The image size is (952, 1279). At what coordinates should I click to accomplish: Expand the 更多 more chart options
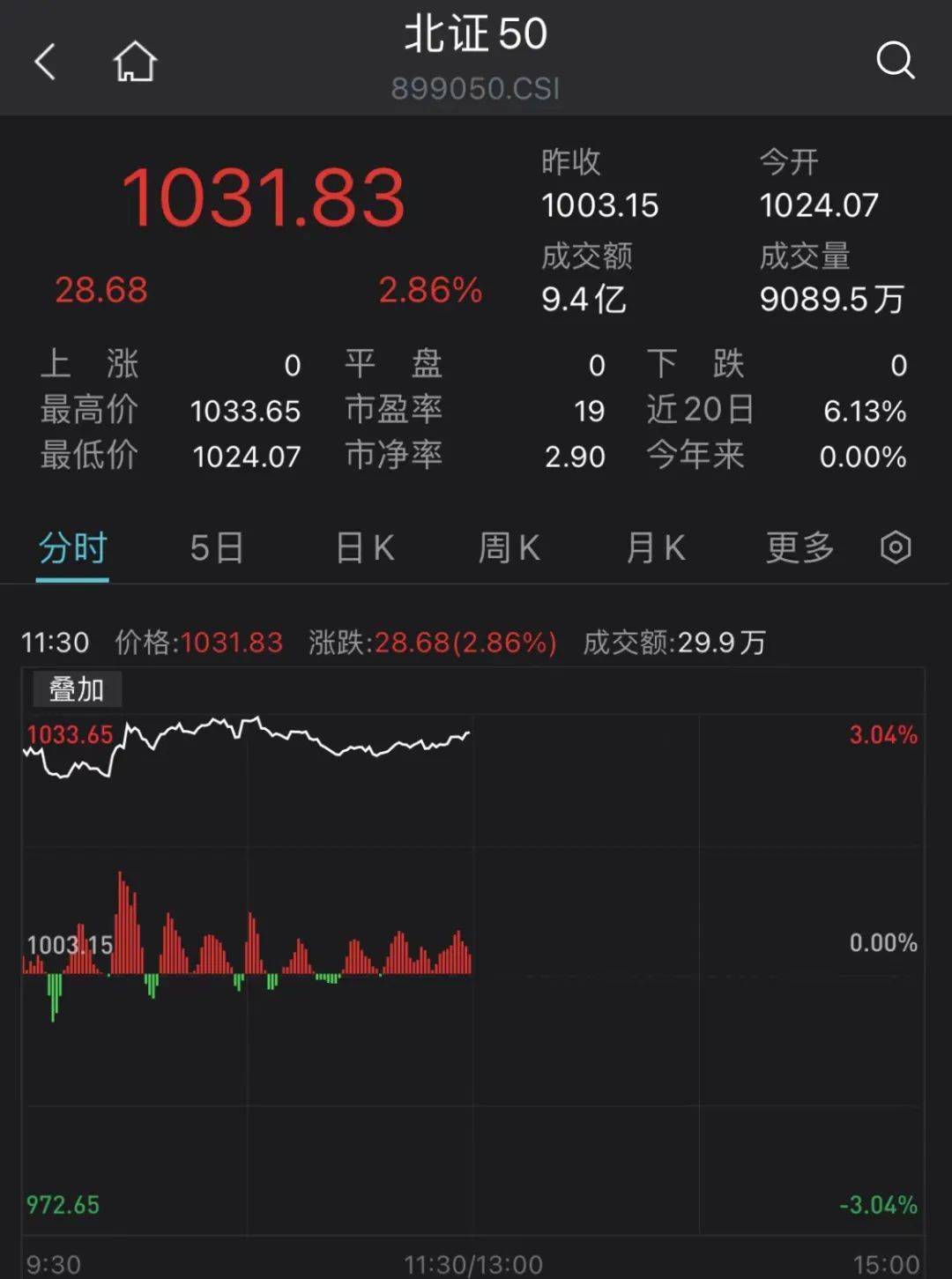[798, 547]
